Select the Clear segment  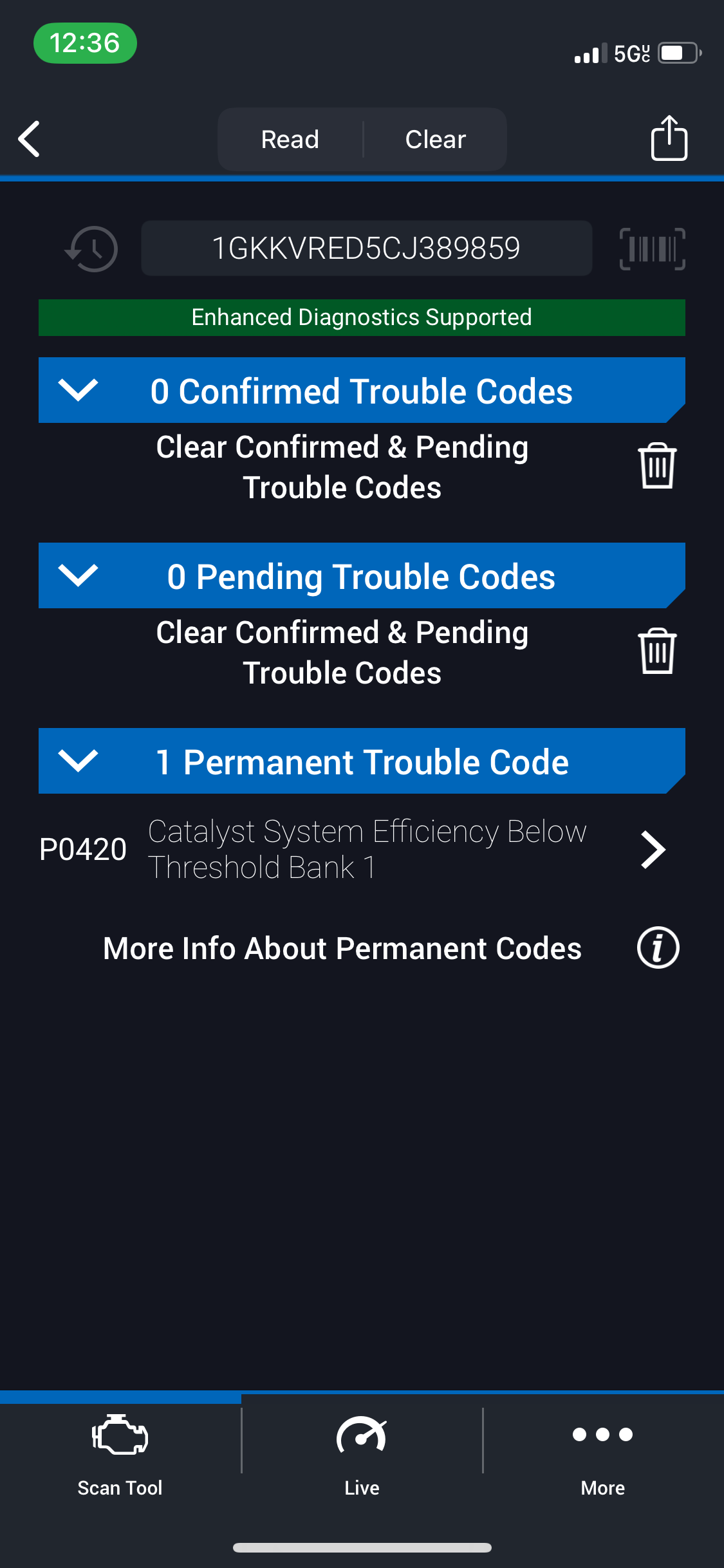[x=436, y=139]
